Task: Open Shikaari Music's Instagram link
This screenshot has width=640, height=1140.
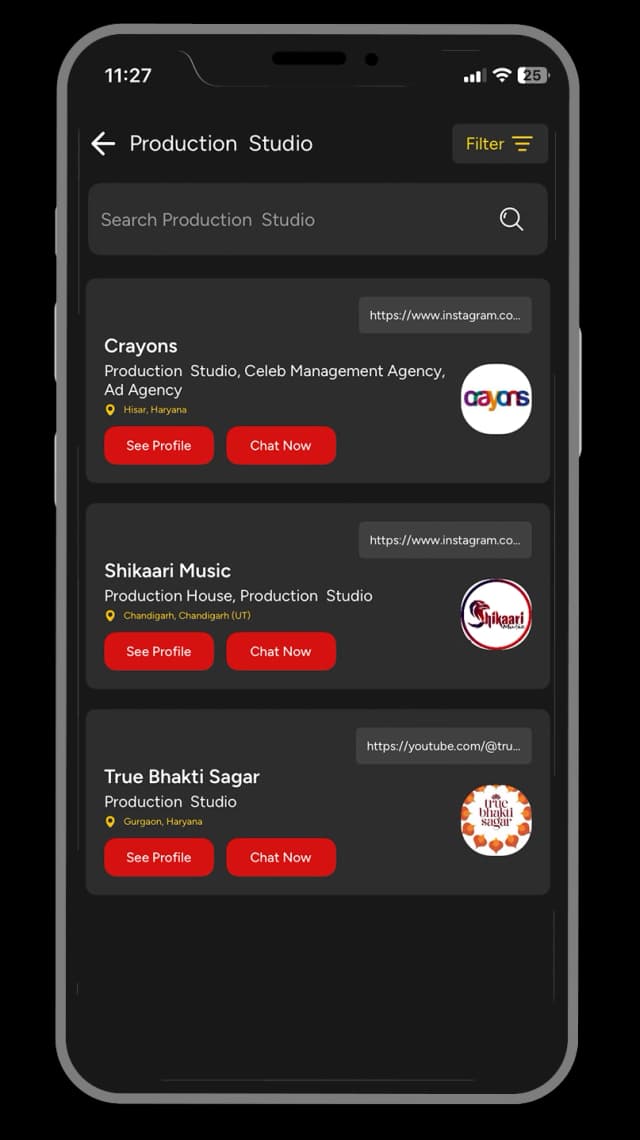Action: pyautogui.click(x=445, y=540)
